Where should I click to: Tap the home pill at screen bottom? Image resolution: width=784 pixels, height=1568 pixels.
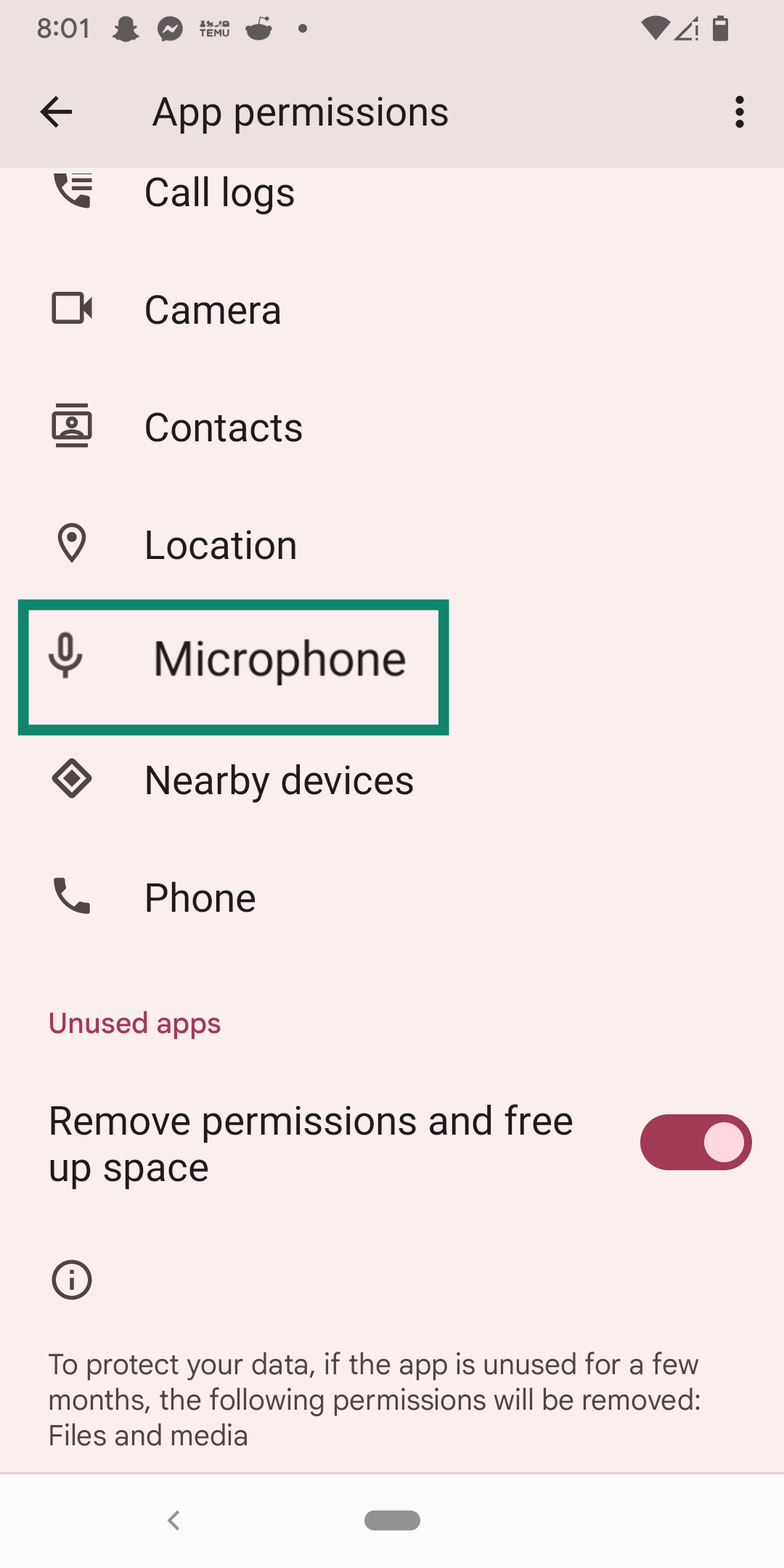[x=392, y=1520]
